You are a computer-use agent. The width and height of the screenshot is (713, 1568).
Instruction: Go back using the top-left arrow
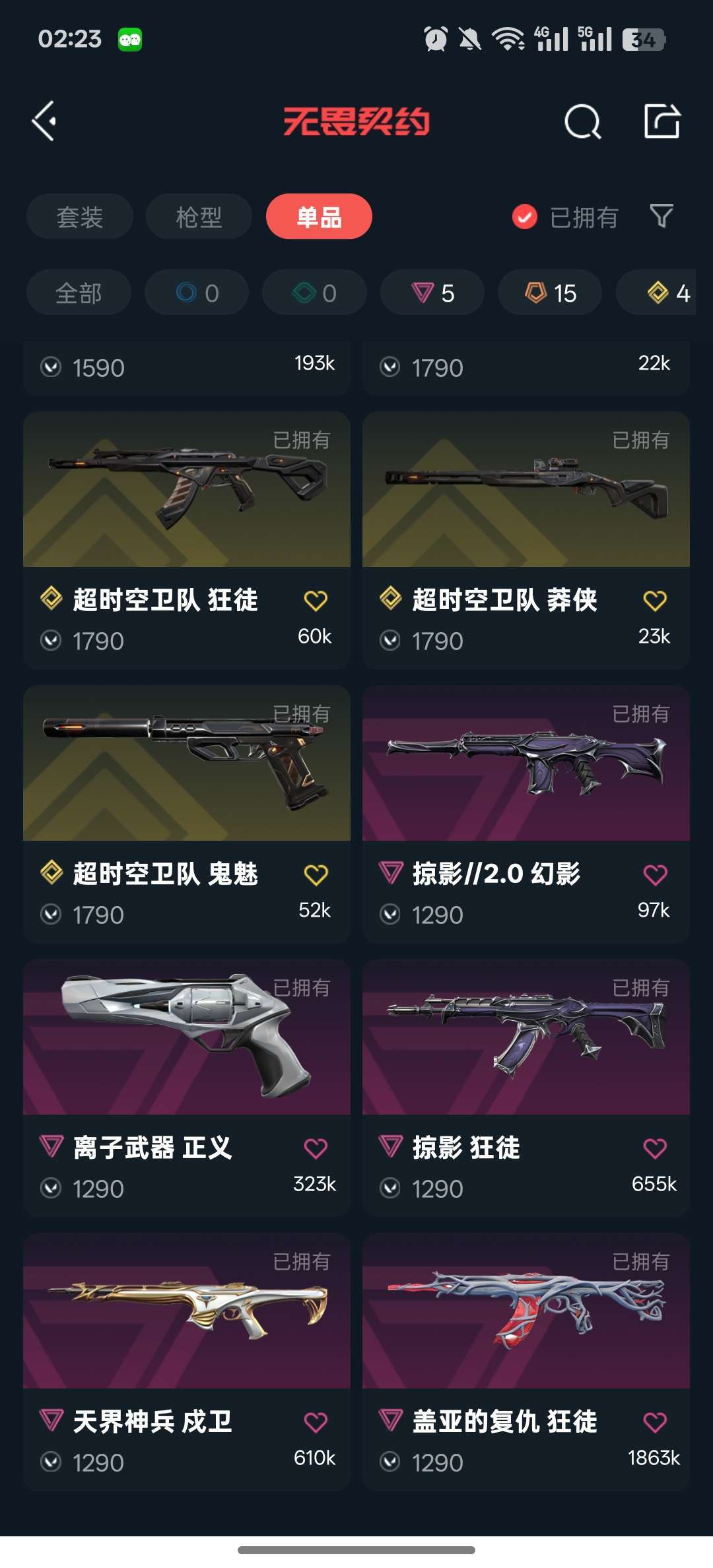point(44,121)
